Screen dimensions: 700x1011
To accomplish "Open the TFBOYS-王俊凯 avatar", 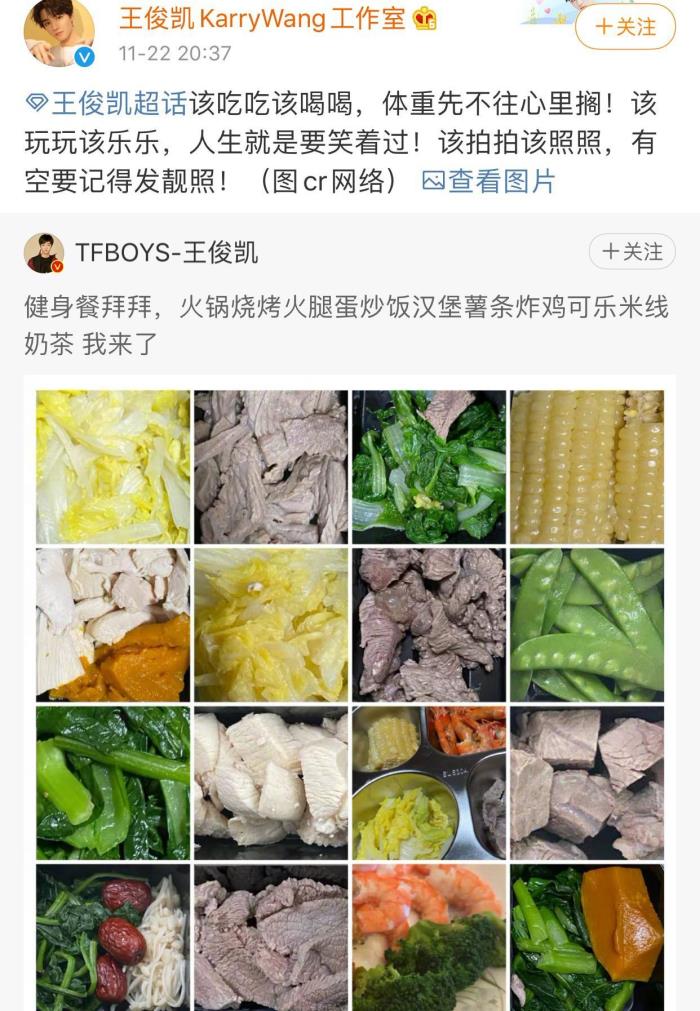I will tap(44, 253).
